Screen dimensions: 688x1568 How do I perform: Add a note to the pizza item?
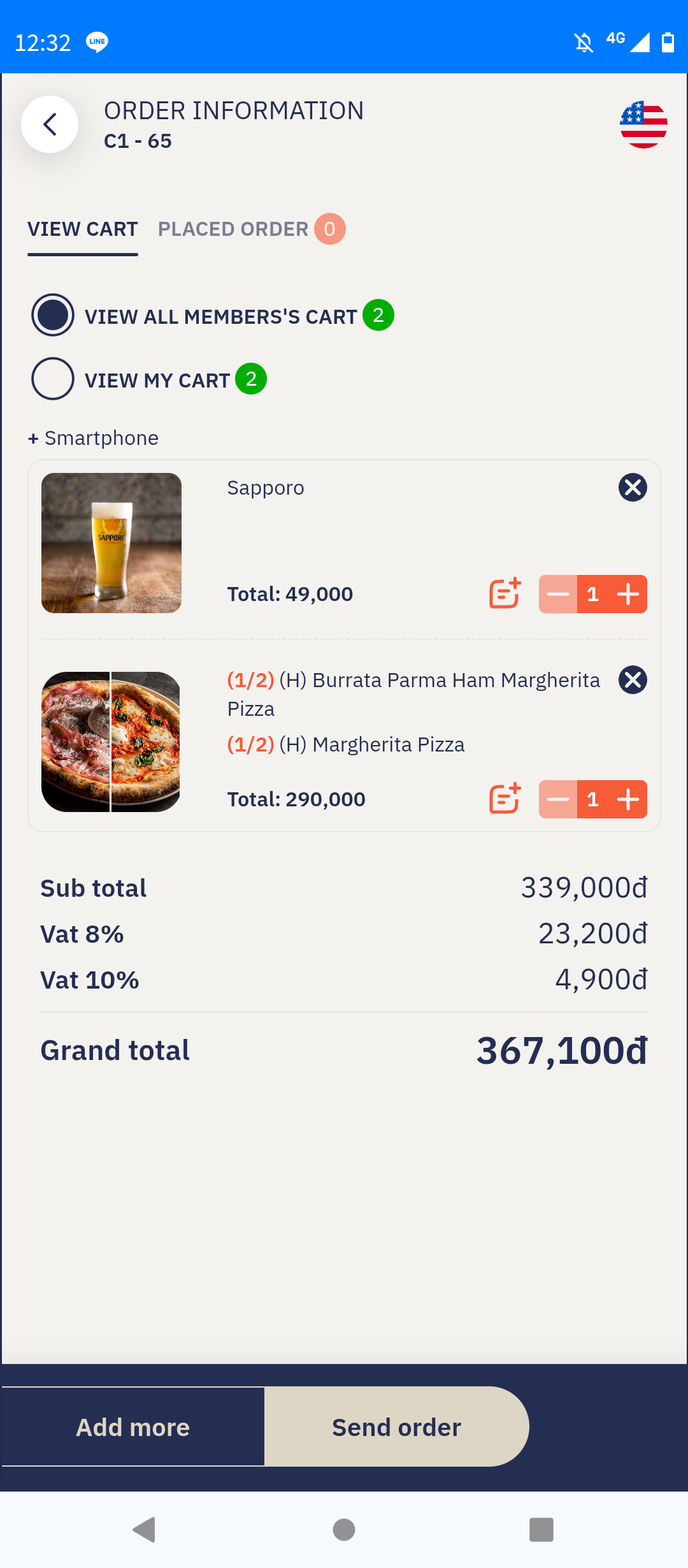tap(505, 799)
